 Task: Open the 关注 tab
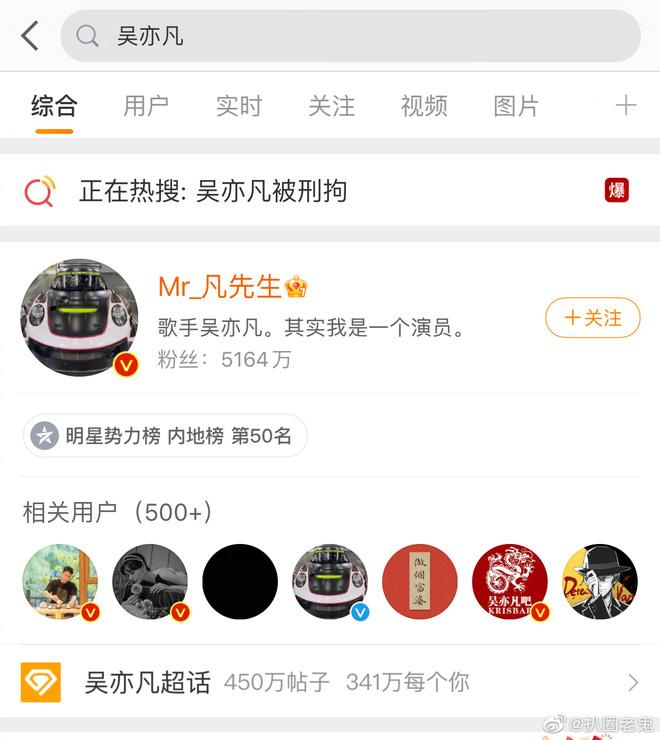coord(332,106)
